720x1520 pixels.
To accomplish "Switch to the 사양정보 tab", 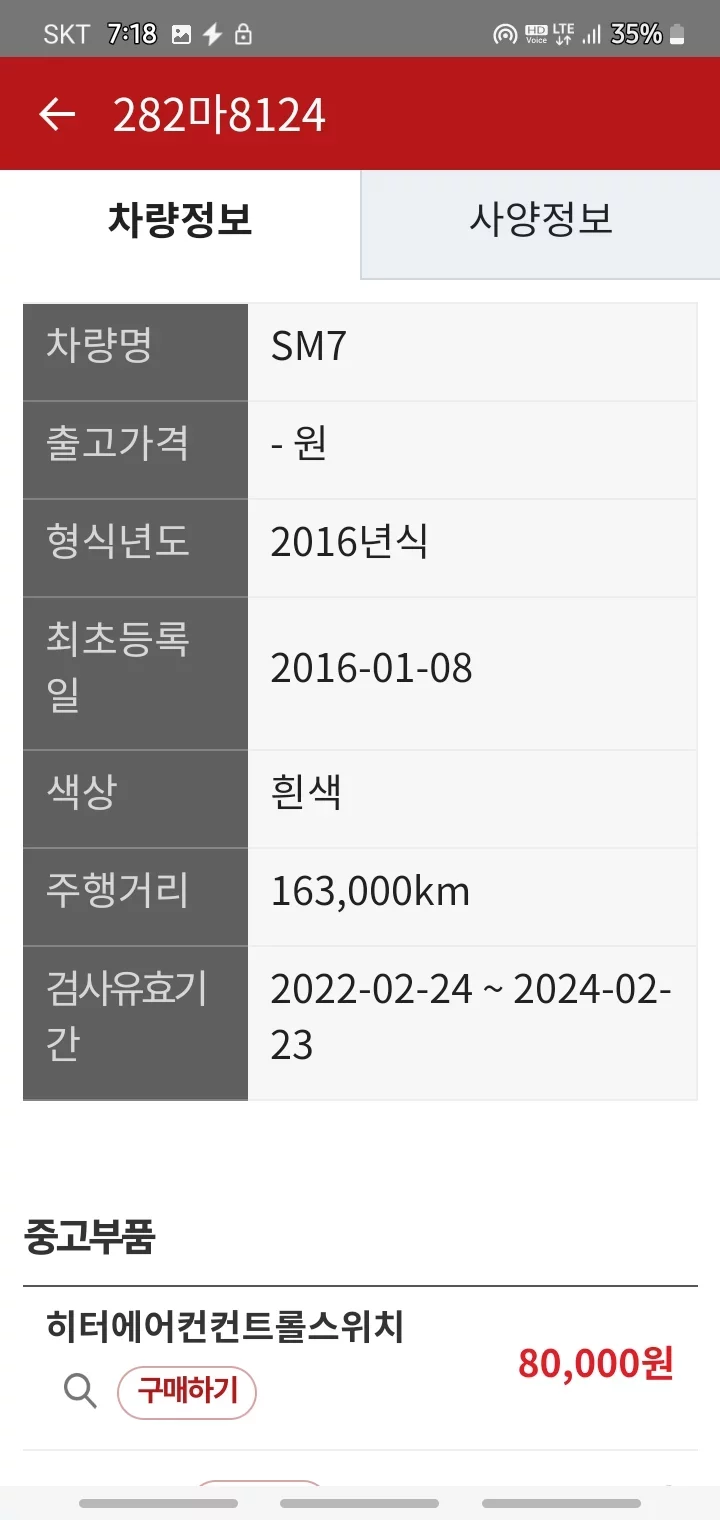I will [540, 220].
